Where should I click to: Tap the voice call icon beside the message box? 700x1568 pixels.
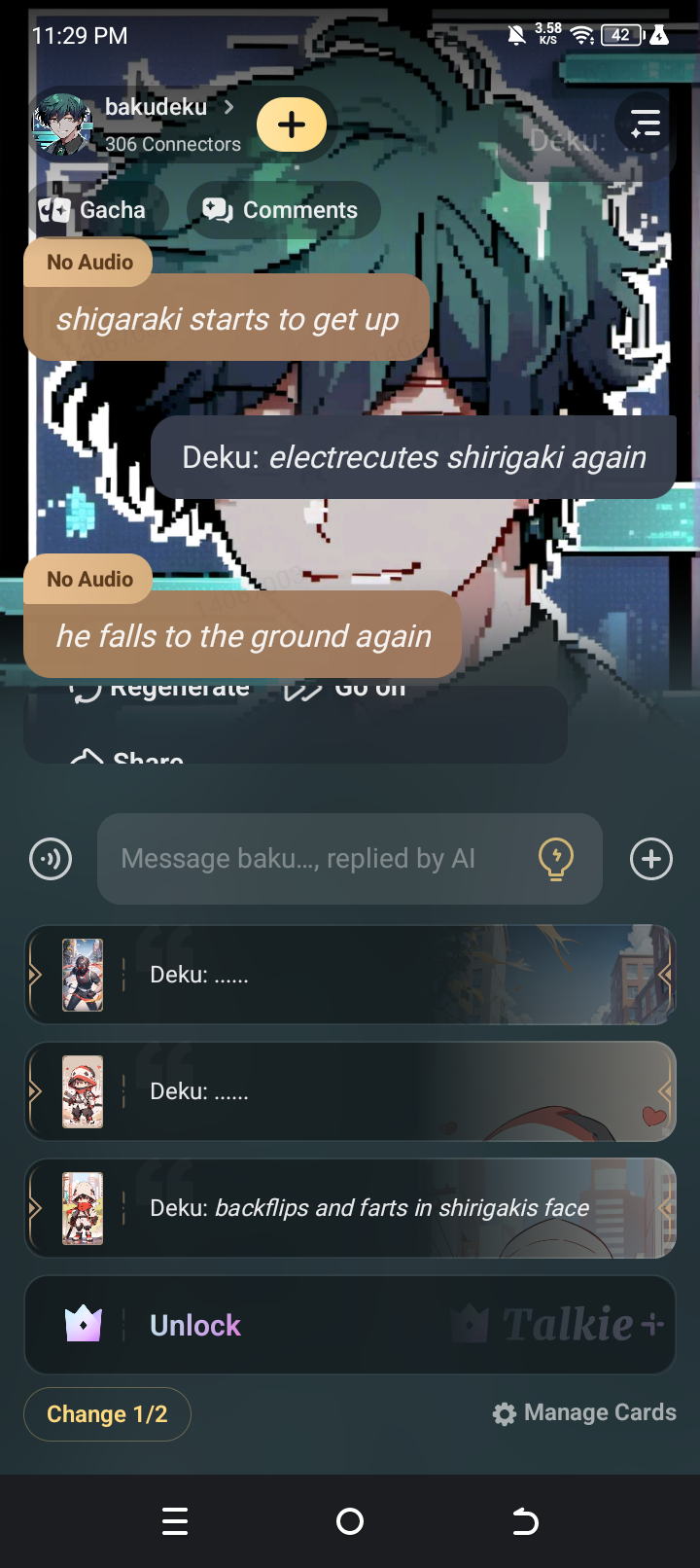[x=51, y=859]
